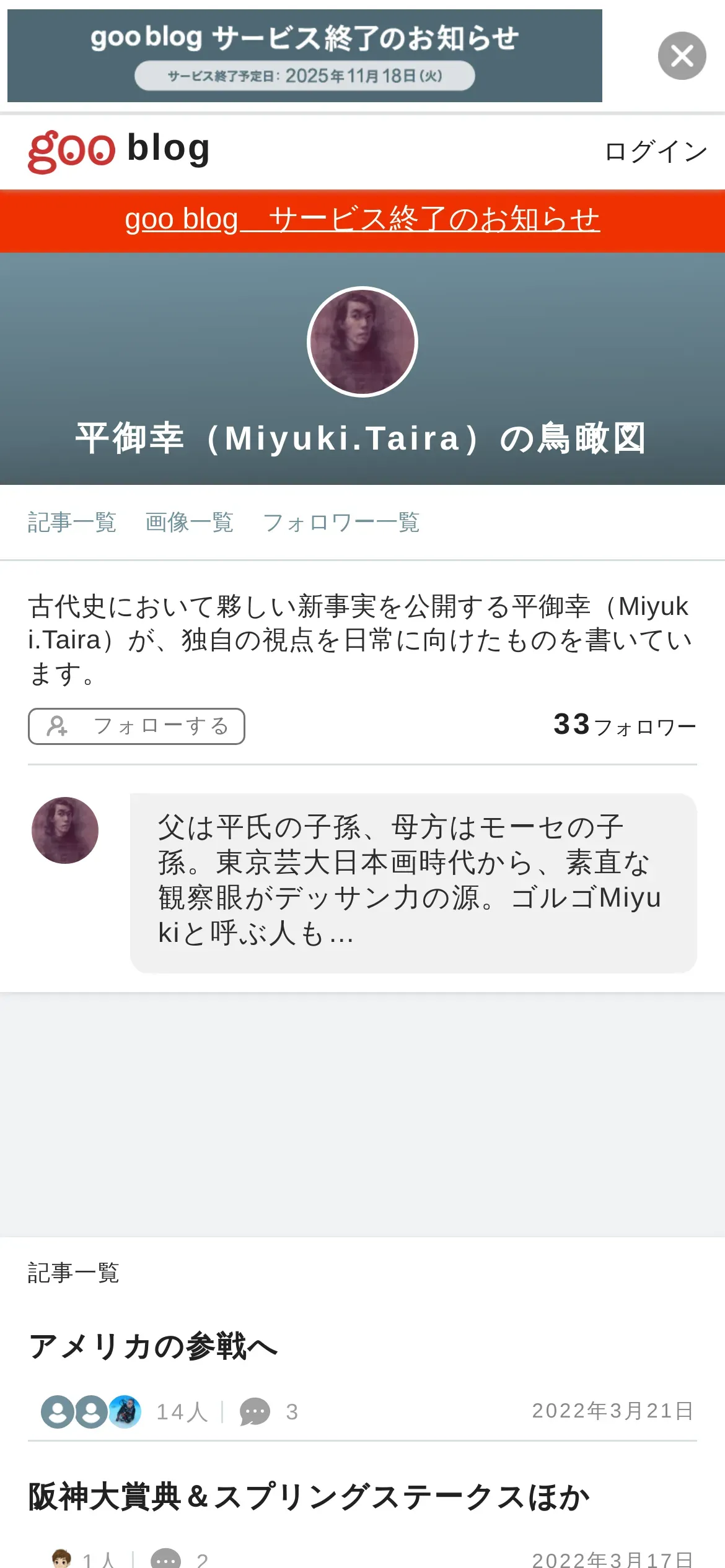
Task: Open the red サービス終了のお知らせ link
Action: (362, 220)
